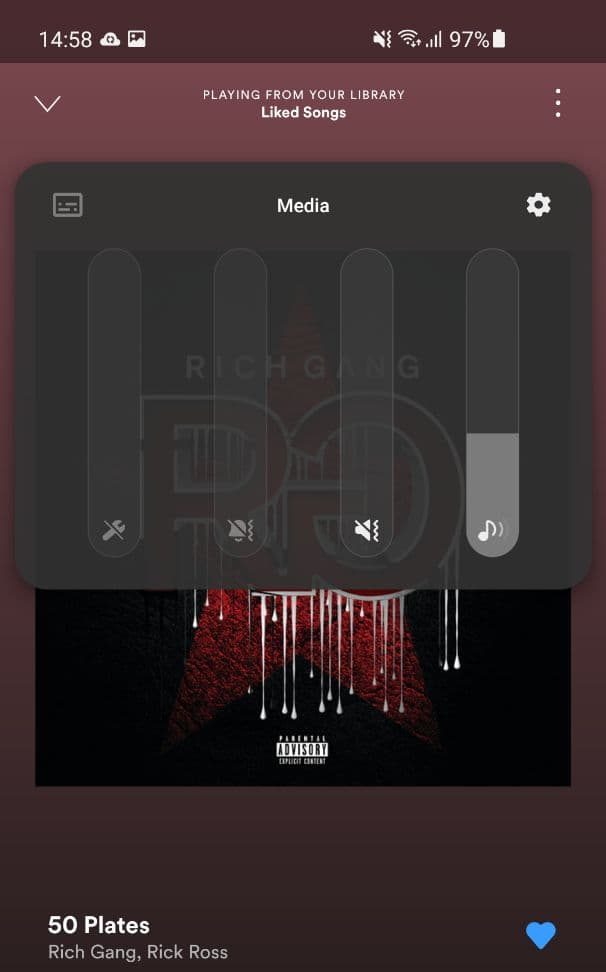Image resolution: width=606 pixels, height=972 pixels.
Task: Open the three-dot overflow menu
Action: click(x=558, y=103)
